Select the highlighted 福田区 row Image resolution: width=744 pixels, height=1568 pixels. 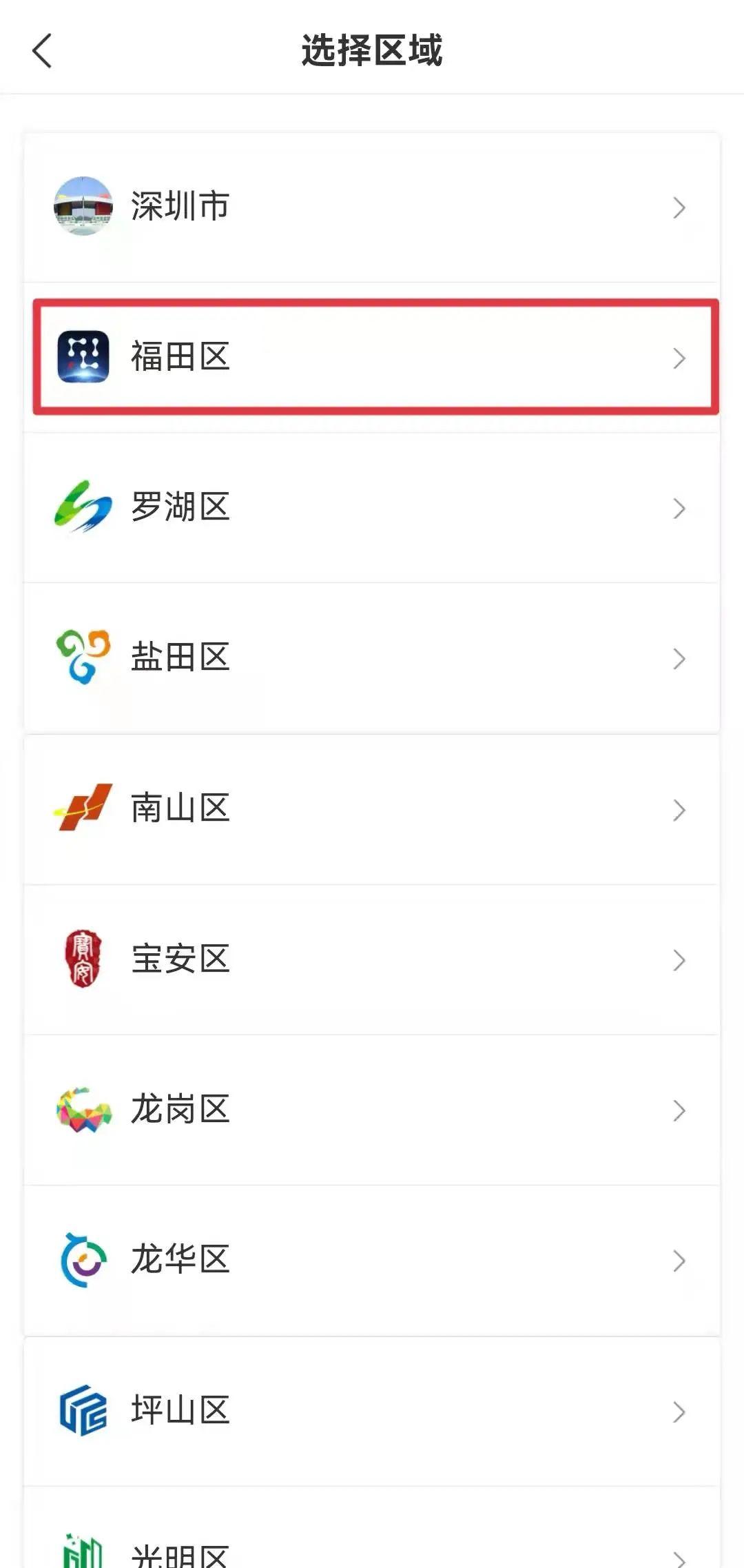pyautogui.click(x=372, y=357)
